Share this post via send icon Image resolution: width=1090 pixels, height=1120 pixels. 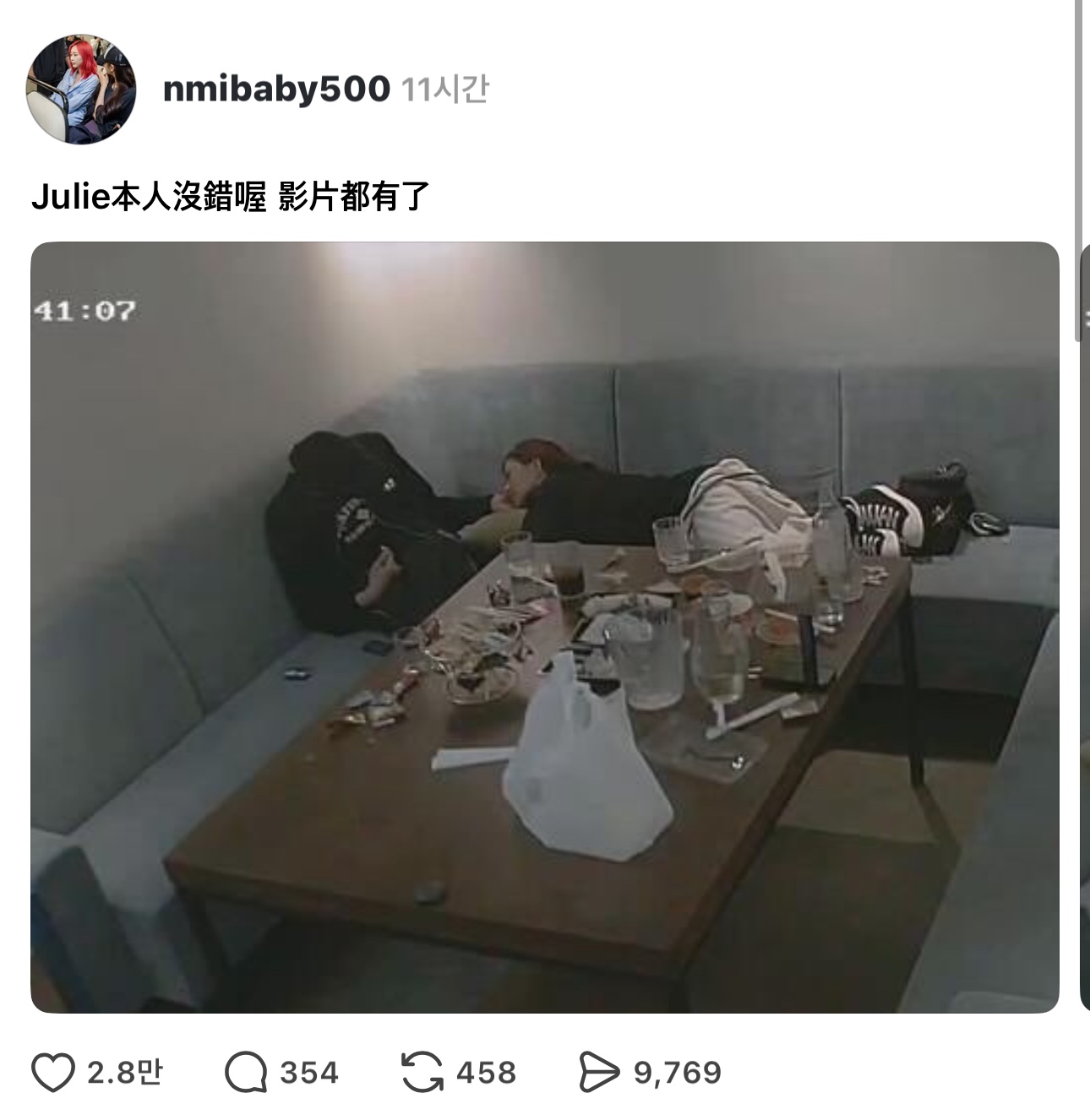tap(598, 1073)
